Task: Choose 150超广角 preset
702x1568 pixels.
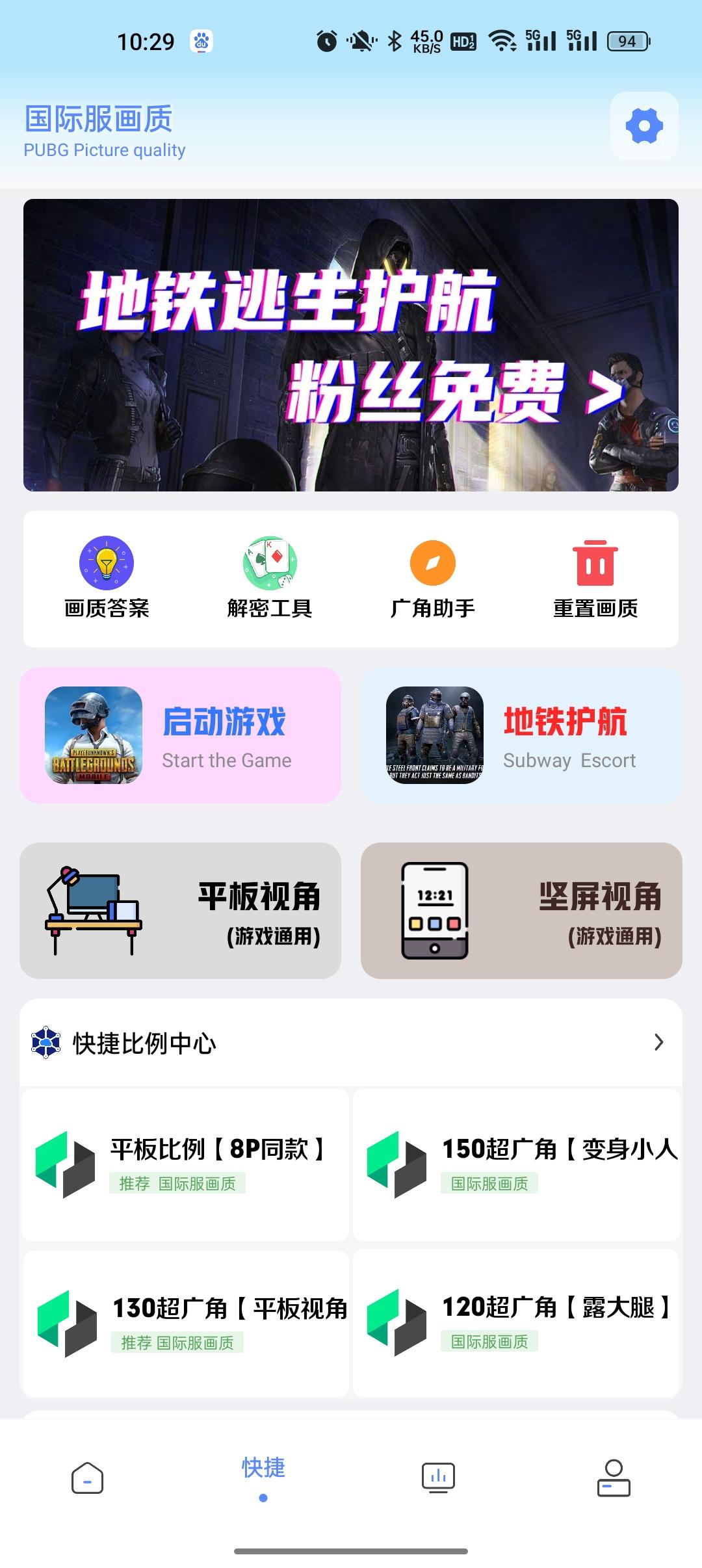Action: (x=517, y=1164)
